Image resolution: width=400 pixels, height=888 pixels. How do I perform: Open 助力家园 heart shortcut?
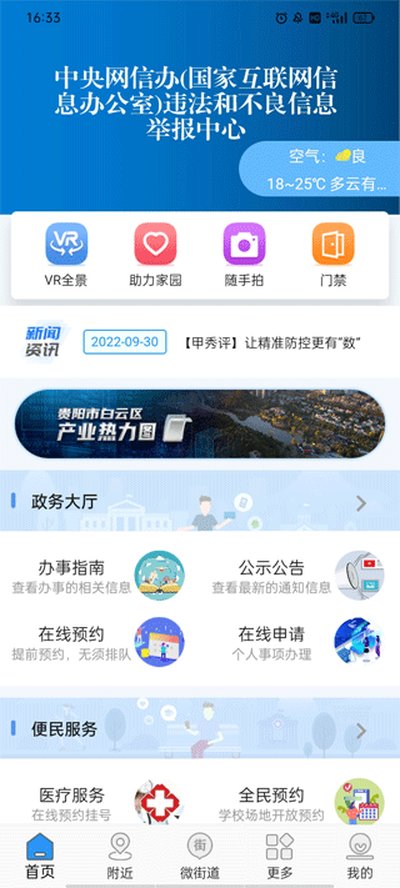(155, 255)
